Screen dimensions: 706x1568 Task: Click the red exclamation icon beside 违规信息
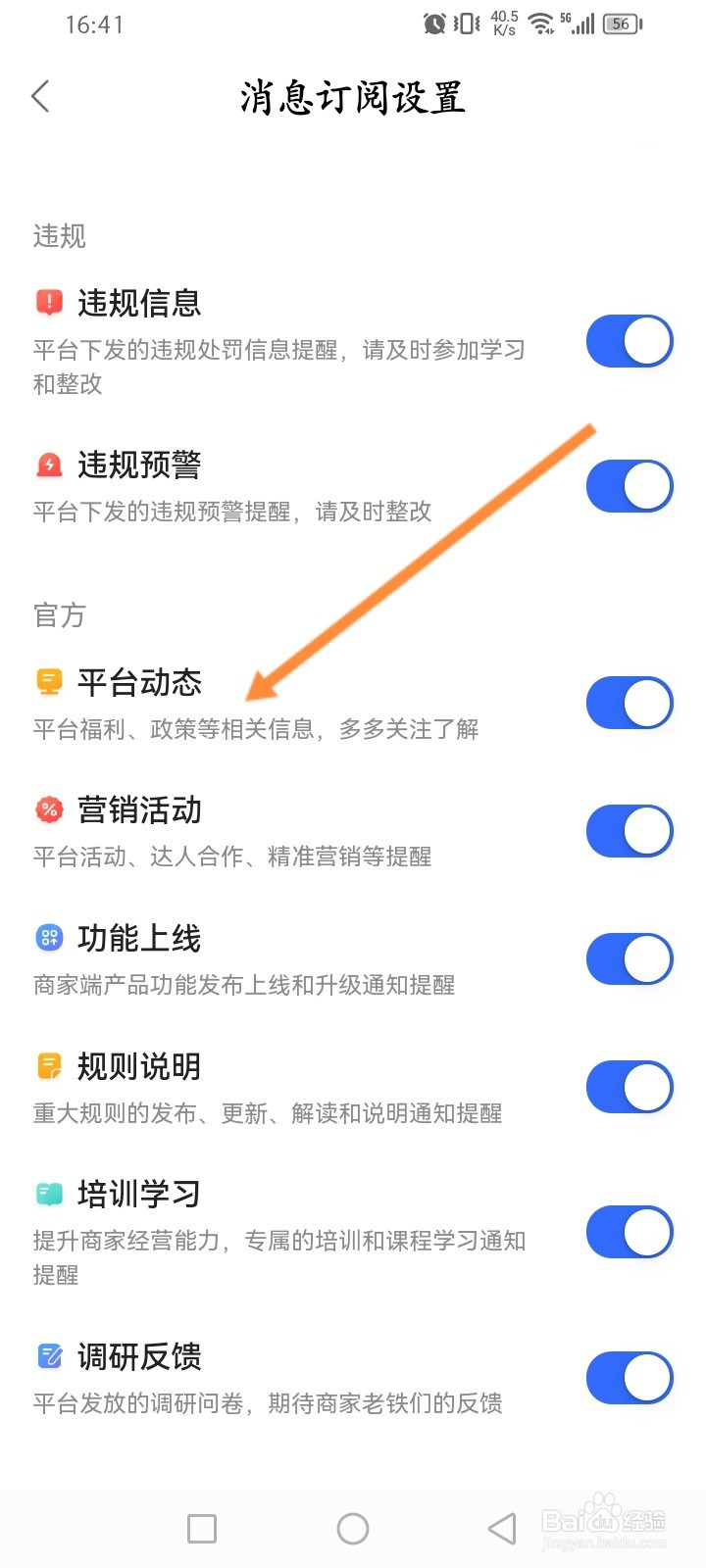pos(47,303)
